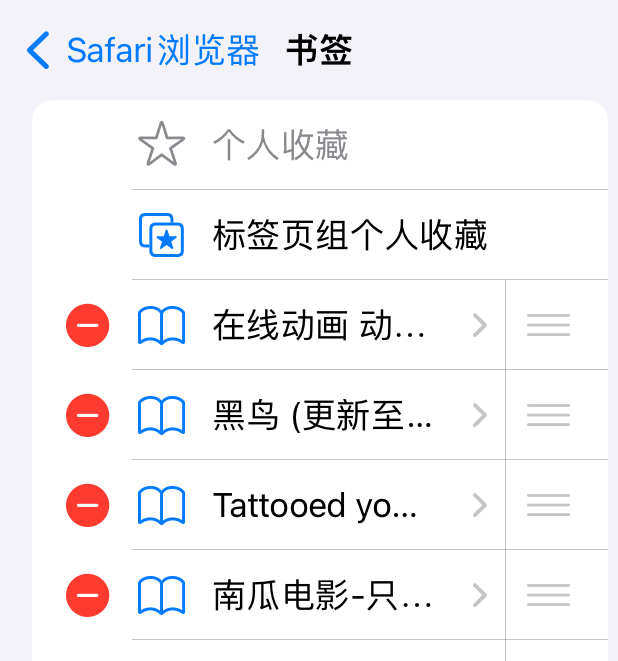Tap the red delete icon for Tattooed
618x661 pixels.
click(x=87, y=506)
